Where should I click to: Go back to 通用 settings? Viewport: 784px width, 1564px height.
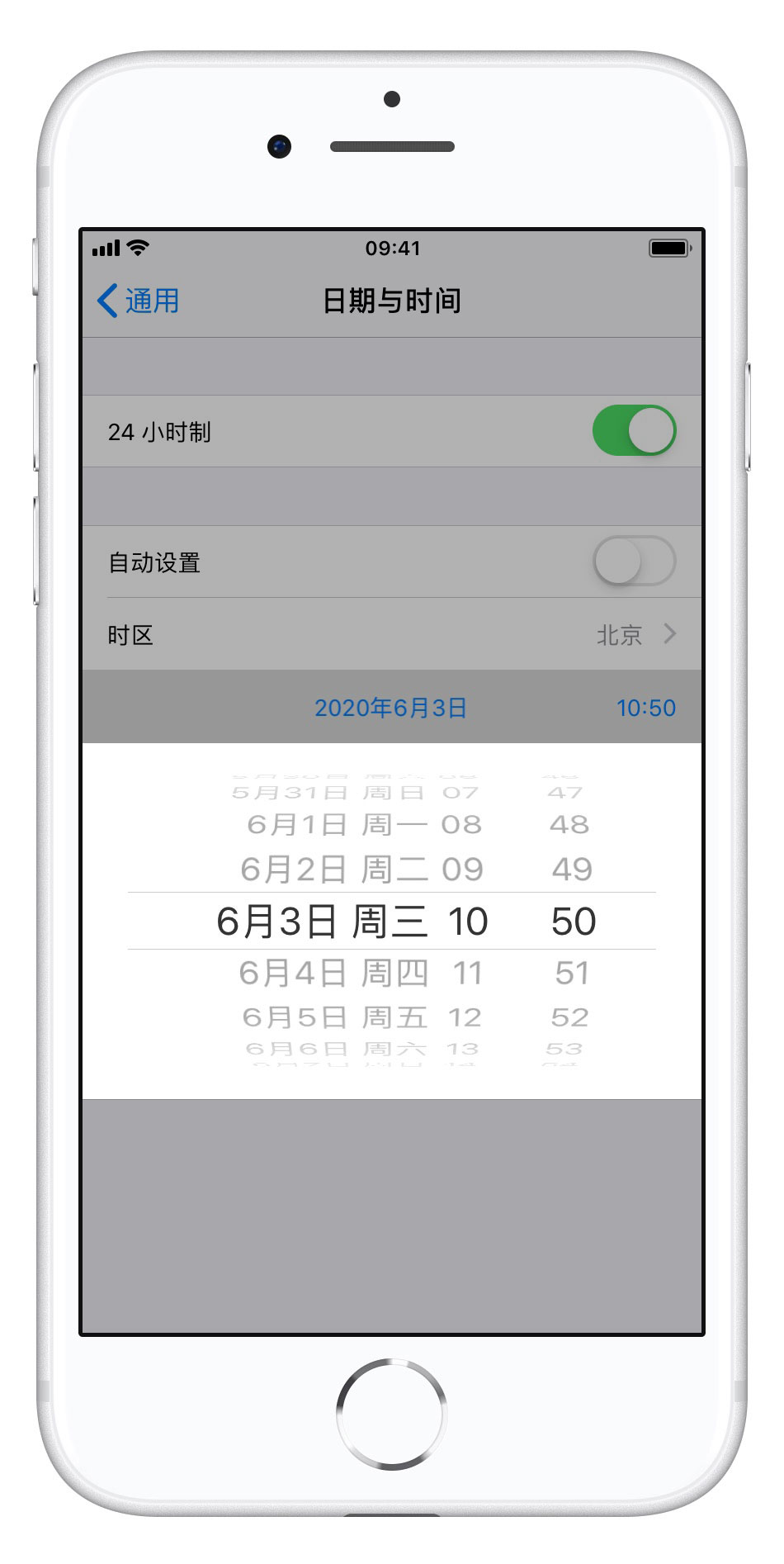[x=139, y=301]
